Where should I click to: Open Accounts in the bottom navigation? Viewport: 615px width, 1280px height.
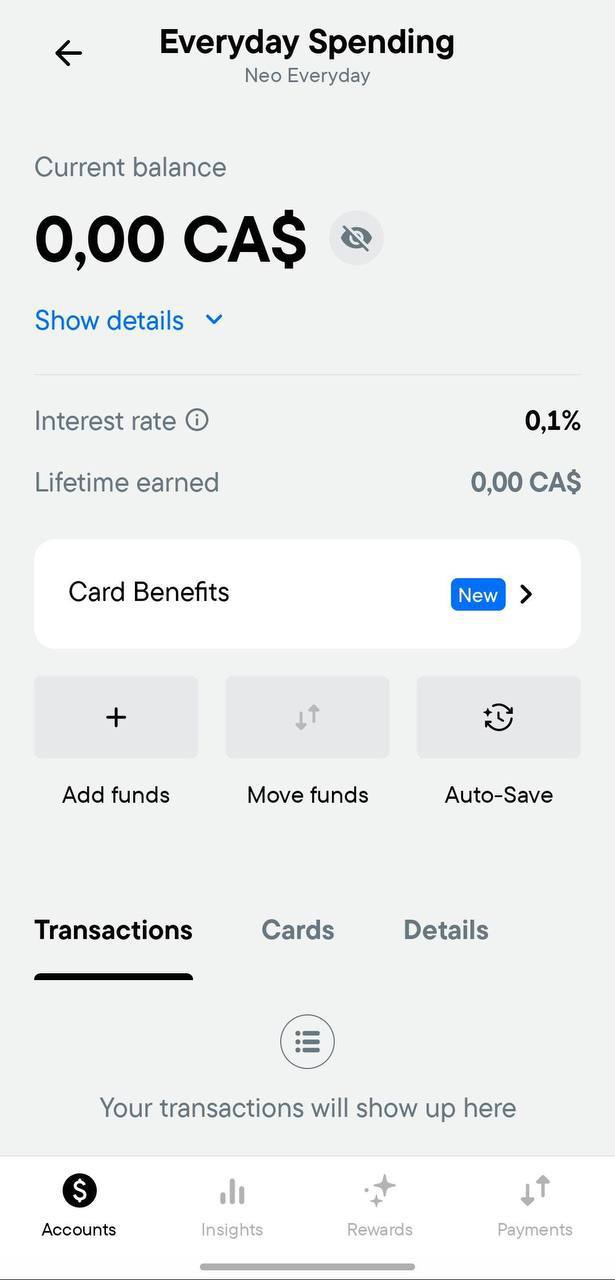79,1204
